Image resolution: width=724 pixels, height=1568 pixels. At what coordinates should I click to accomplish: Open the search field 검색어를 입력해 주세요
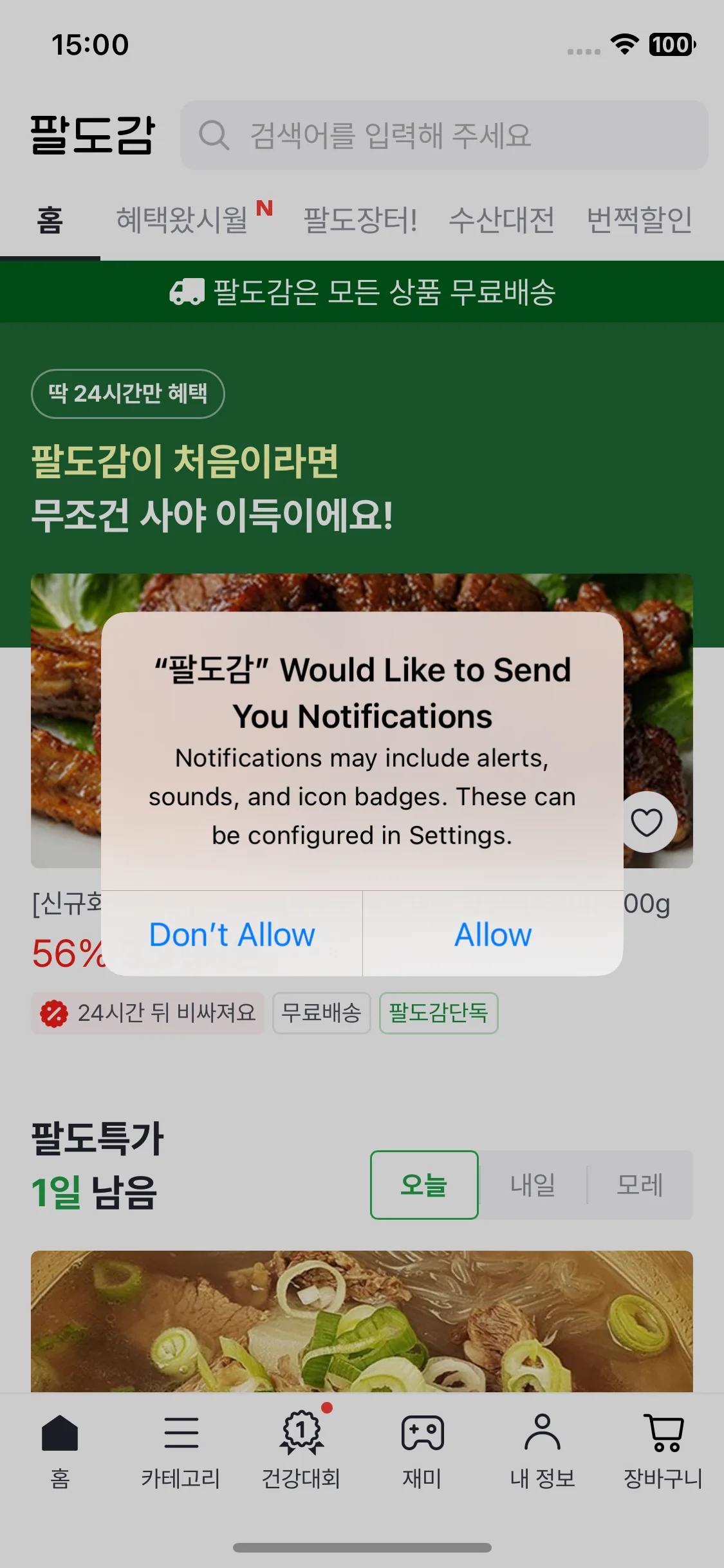(444, 135)
